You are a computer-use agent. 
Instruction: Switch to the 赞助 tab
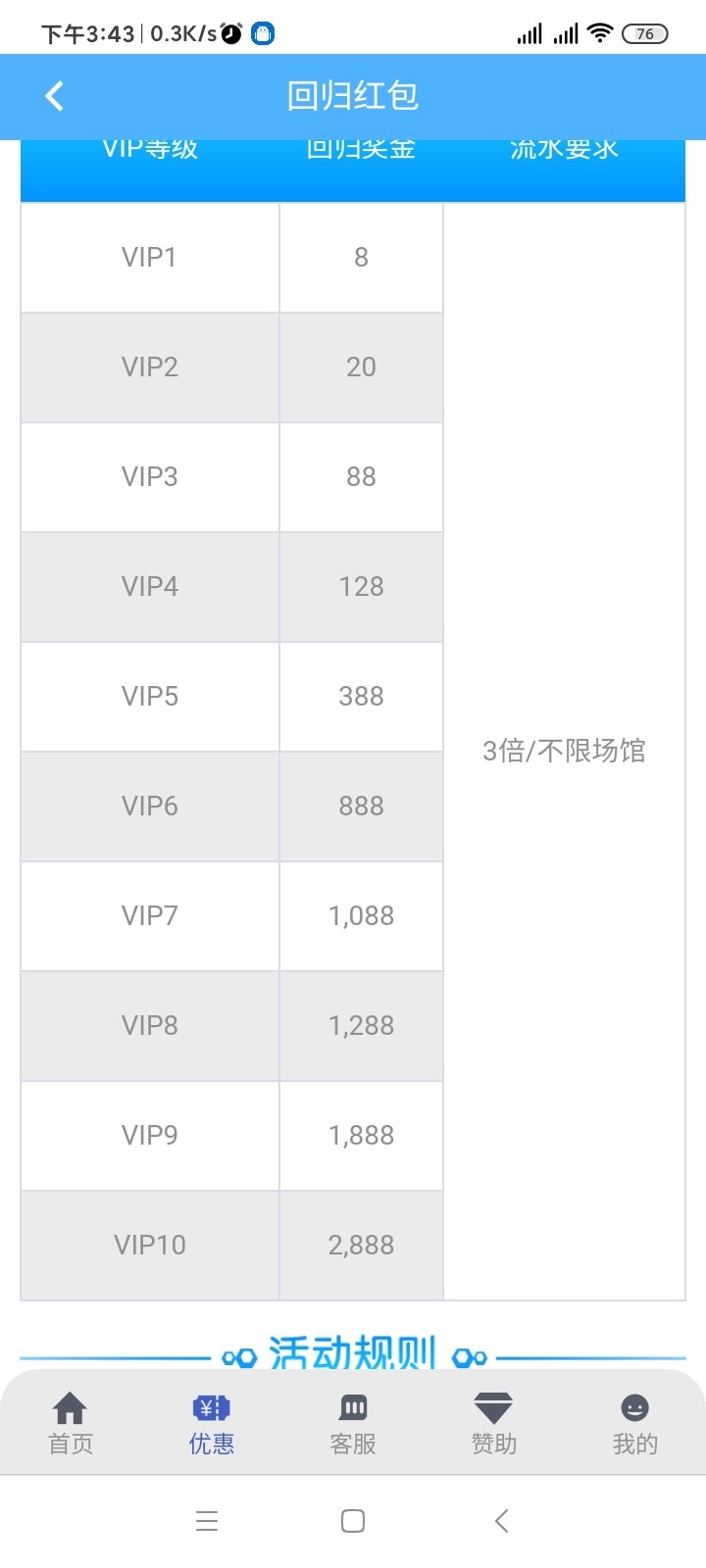point(493,1423)
